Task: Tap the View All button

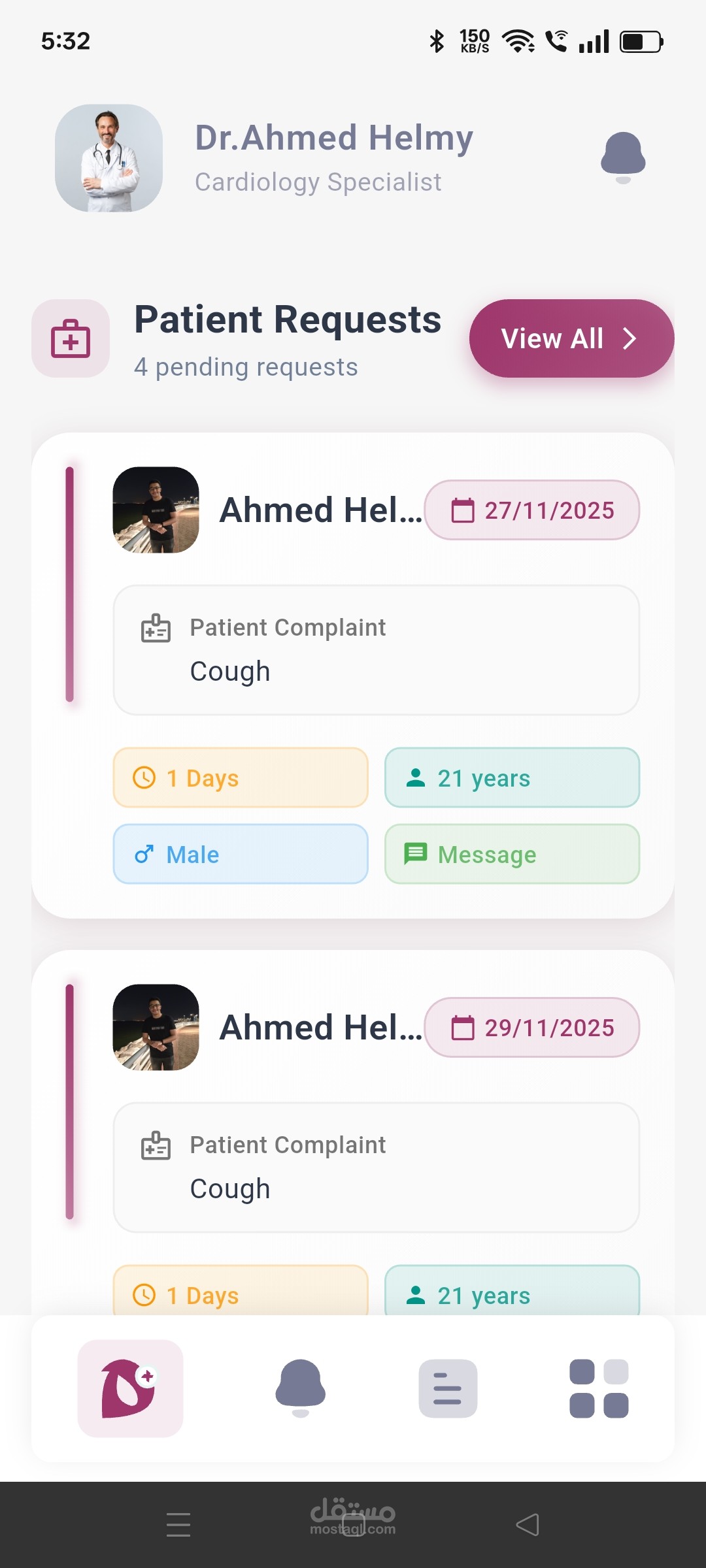Action: click(570, 338)
